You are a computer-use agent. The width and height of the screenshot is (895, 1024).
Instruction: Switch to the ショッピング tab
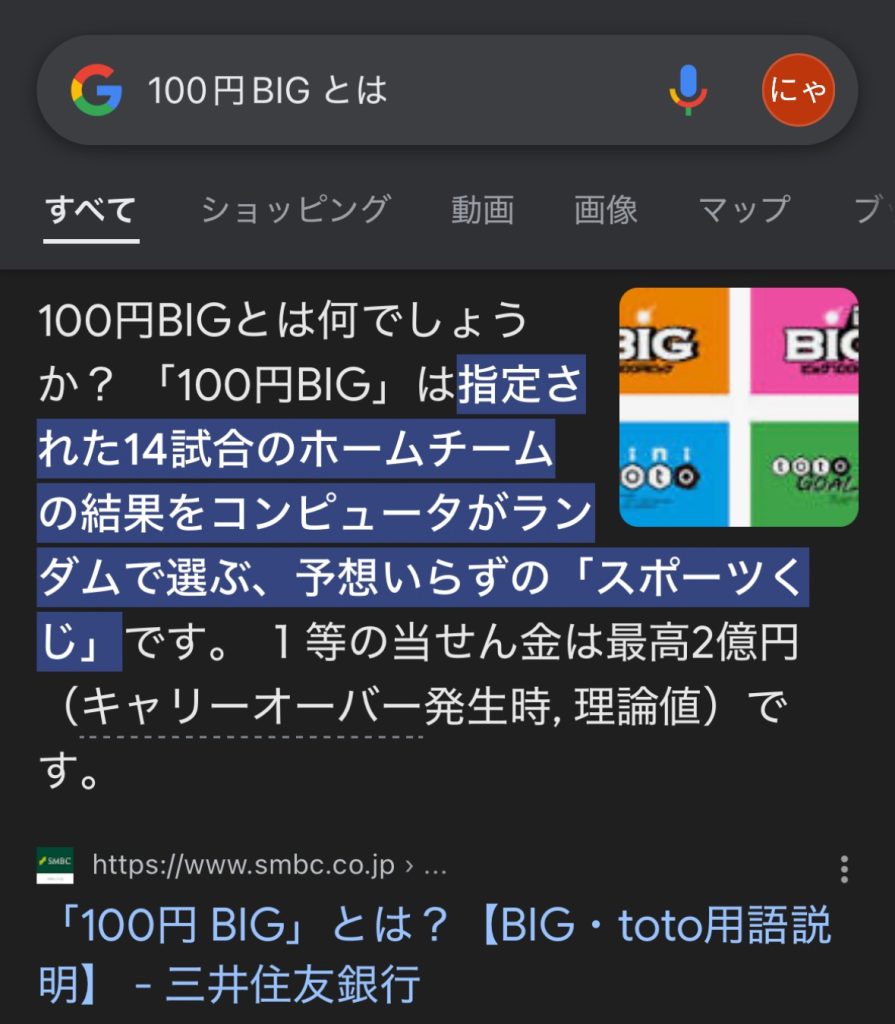295,209
